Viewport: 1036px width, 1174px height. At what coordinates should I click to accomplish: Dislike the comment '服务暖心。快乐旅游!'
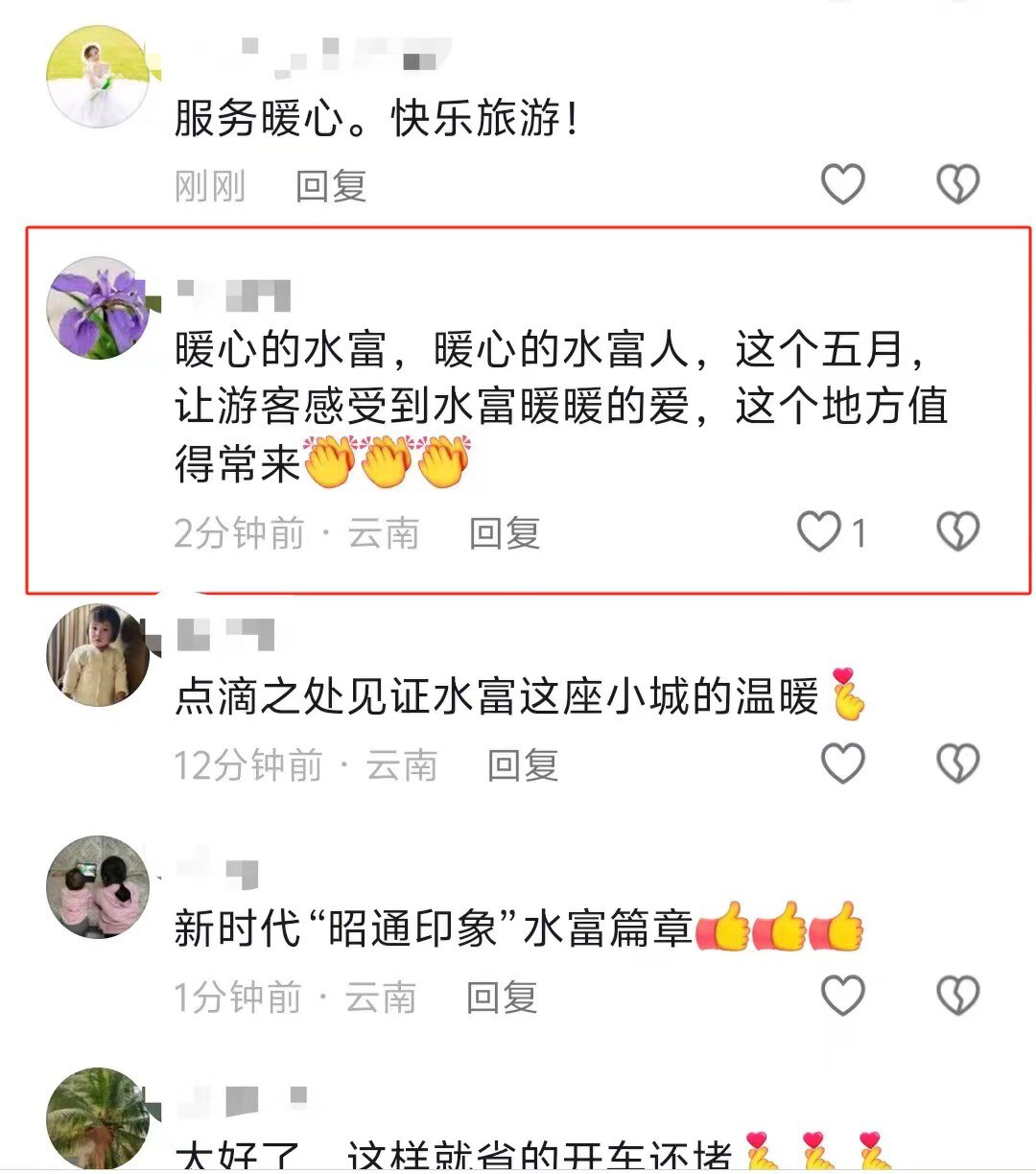[957, 184]
